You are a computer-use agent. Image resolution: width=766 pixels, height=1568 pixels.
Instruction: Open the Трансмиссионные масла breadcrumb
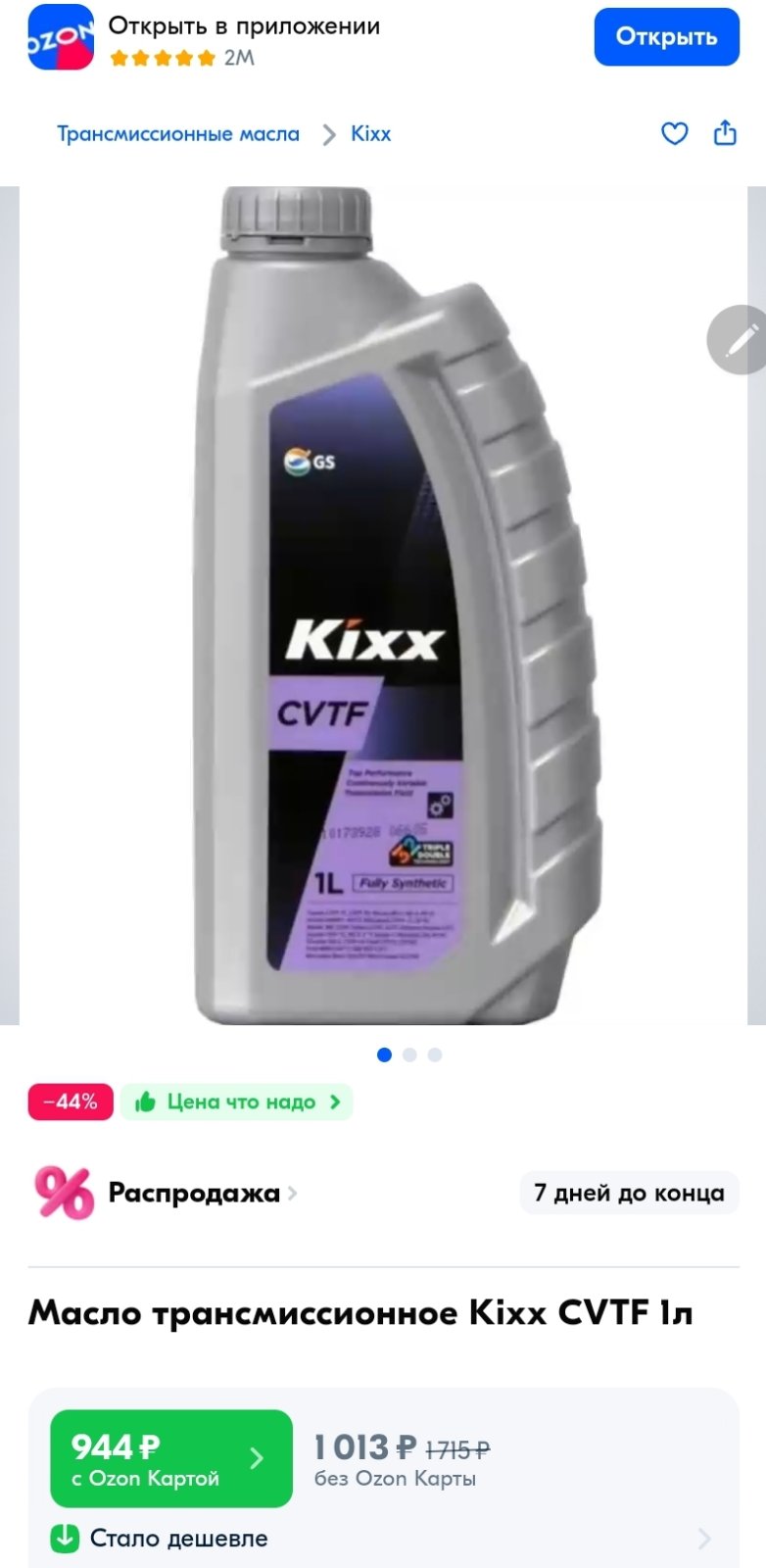coord(178,134)
